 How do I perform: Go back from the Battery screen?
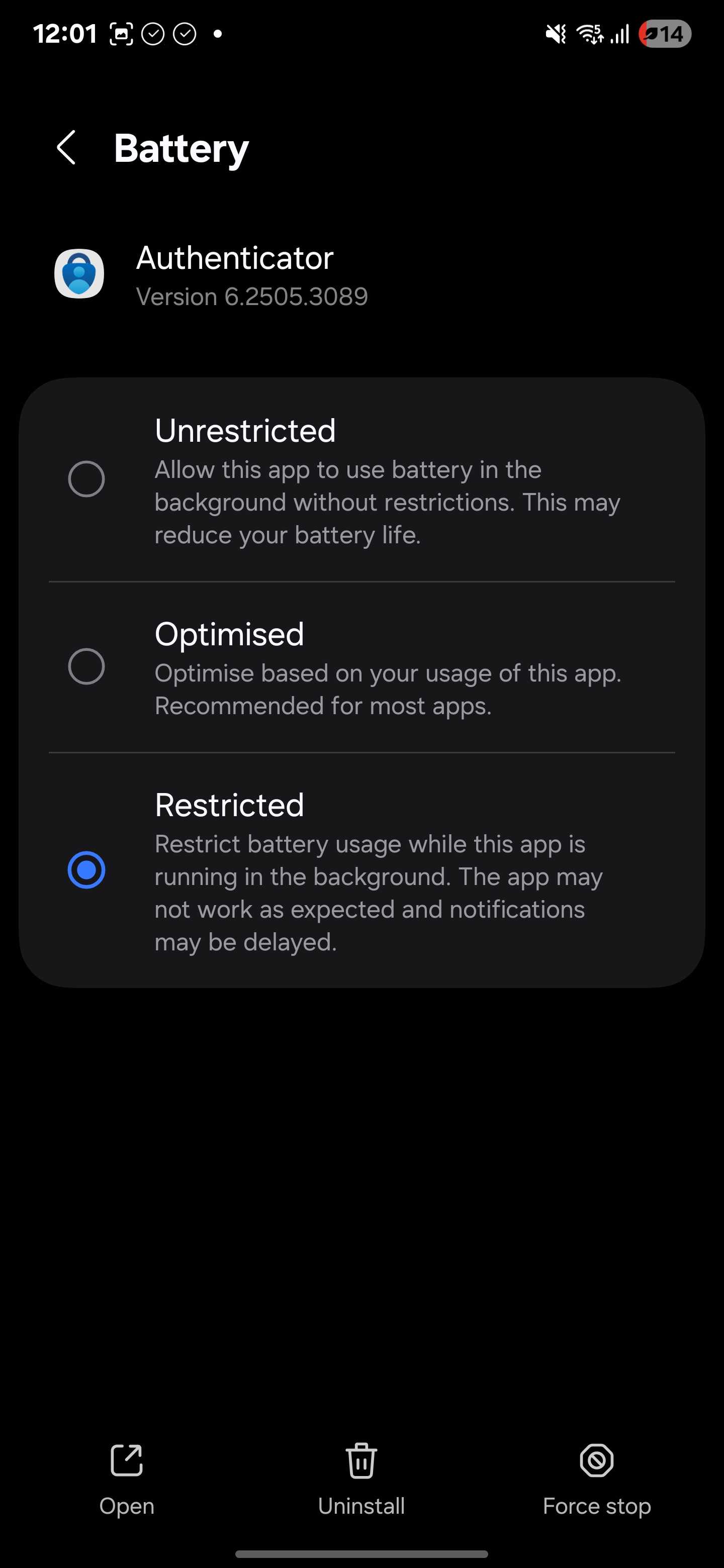click(66, 147)
